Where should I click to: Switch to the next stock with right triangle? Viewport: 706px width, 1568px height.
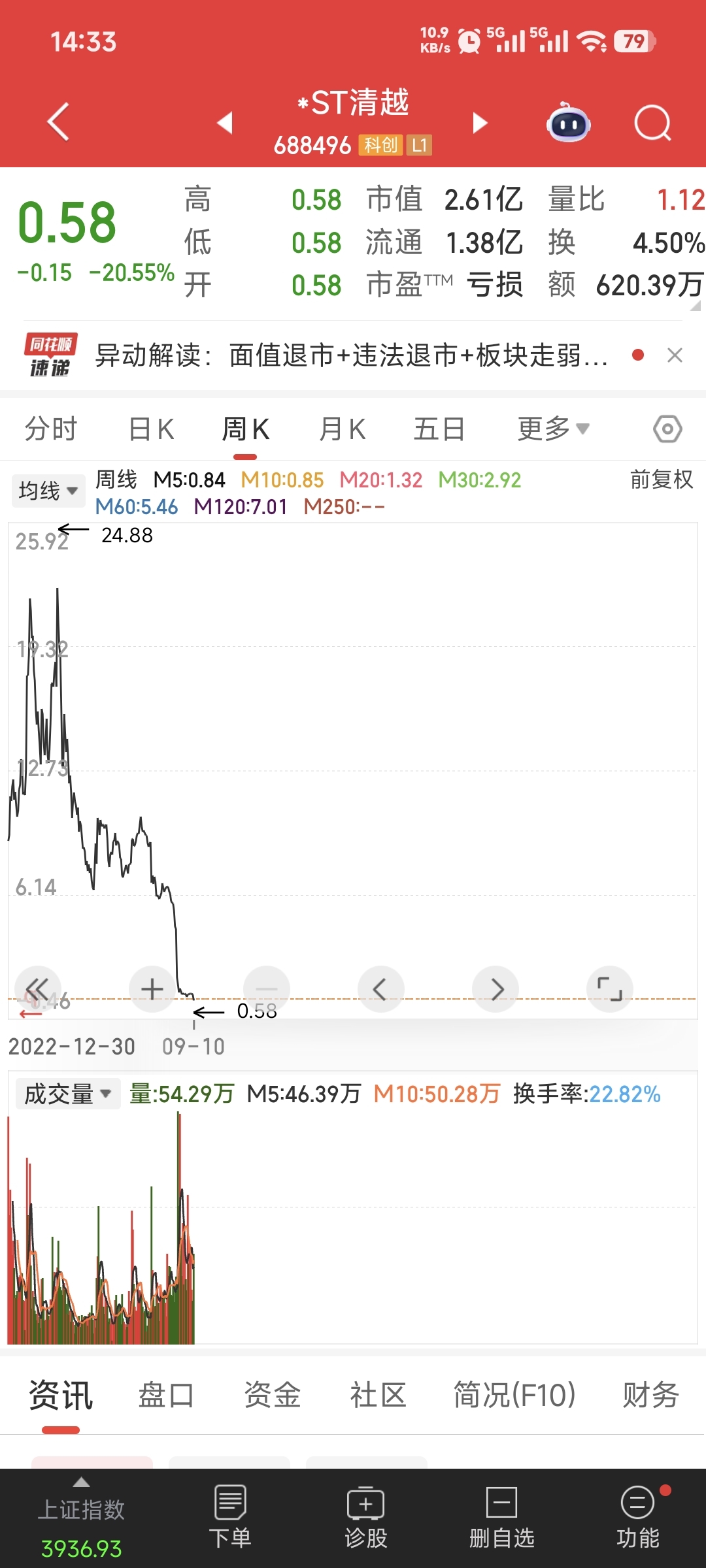(x=480, y=122)
